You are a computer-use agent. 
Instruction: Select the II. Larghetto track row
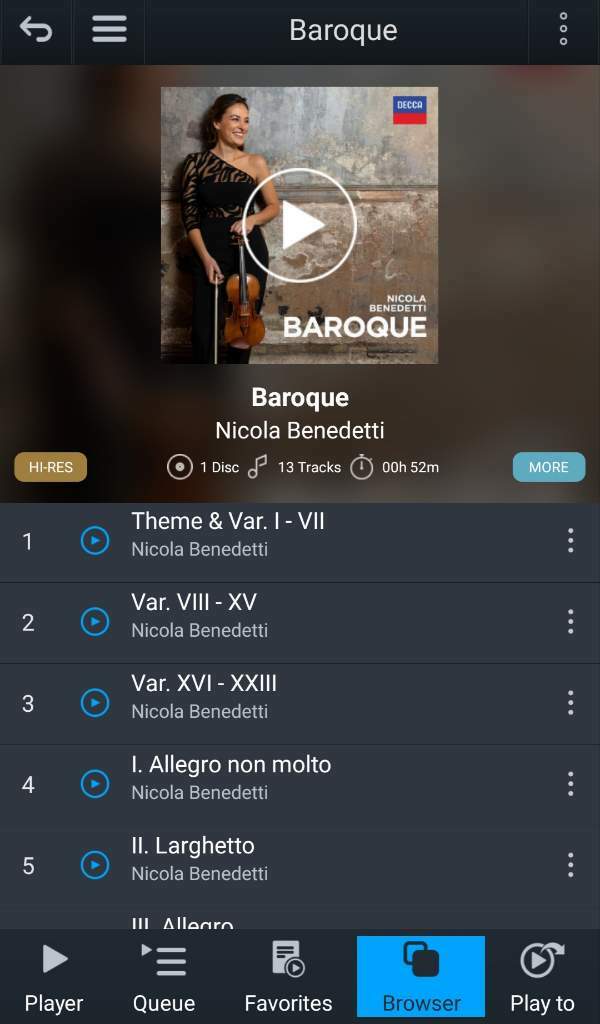coord(300,865)
